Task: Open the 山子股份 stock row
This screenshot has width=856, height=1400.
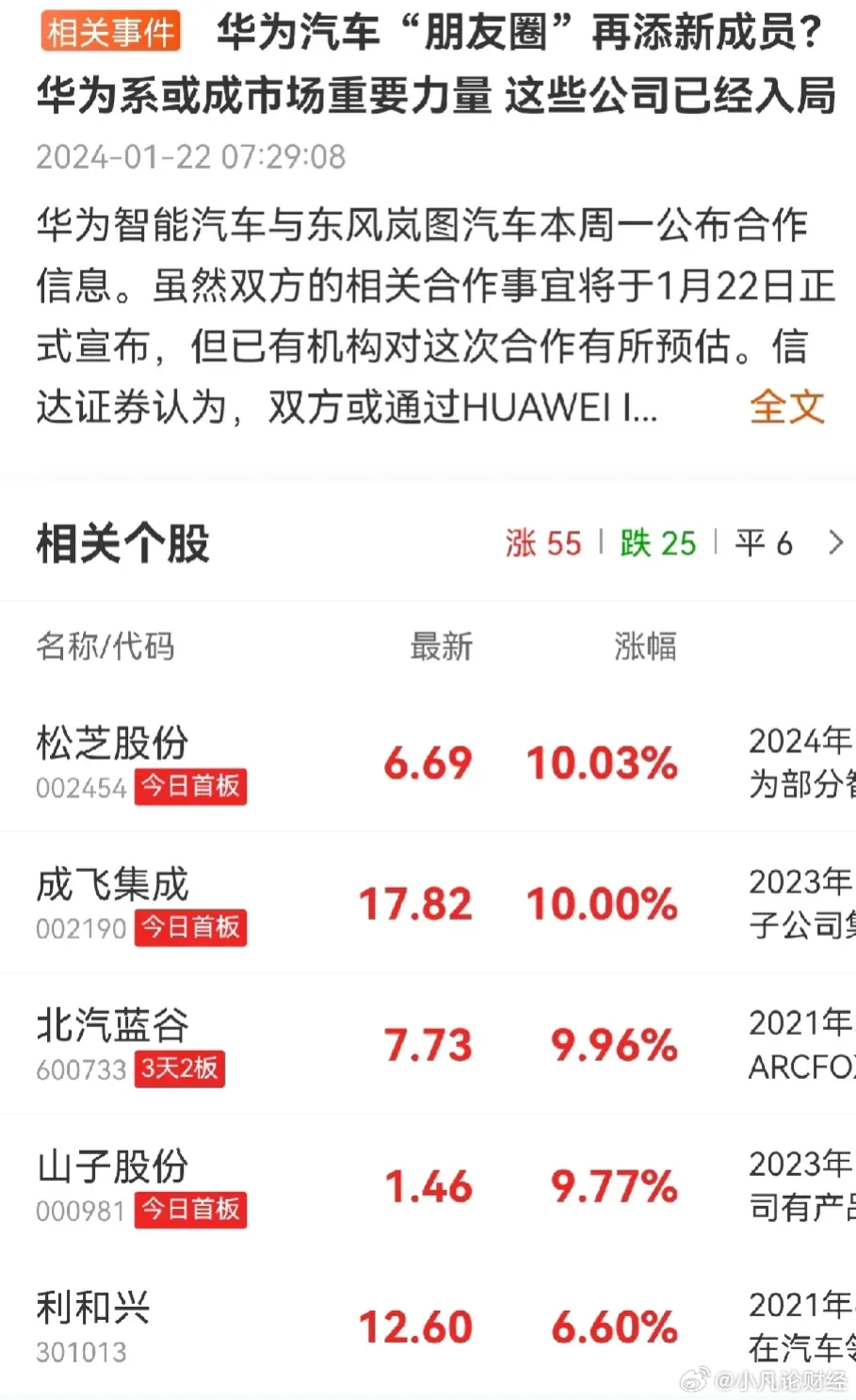Action: (428, 1185)
